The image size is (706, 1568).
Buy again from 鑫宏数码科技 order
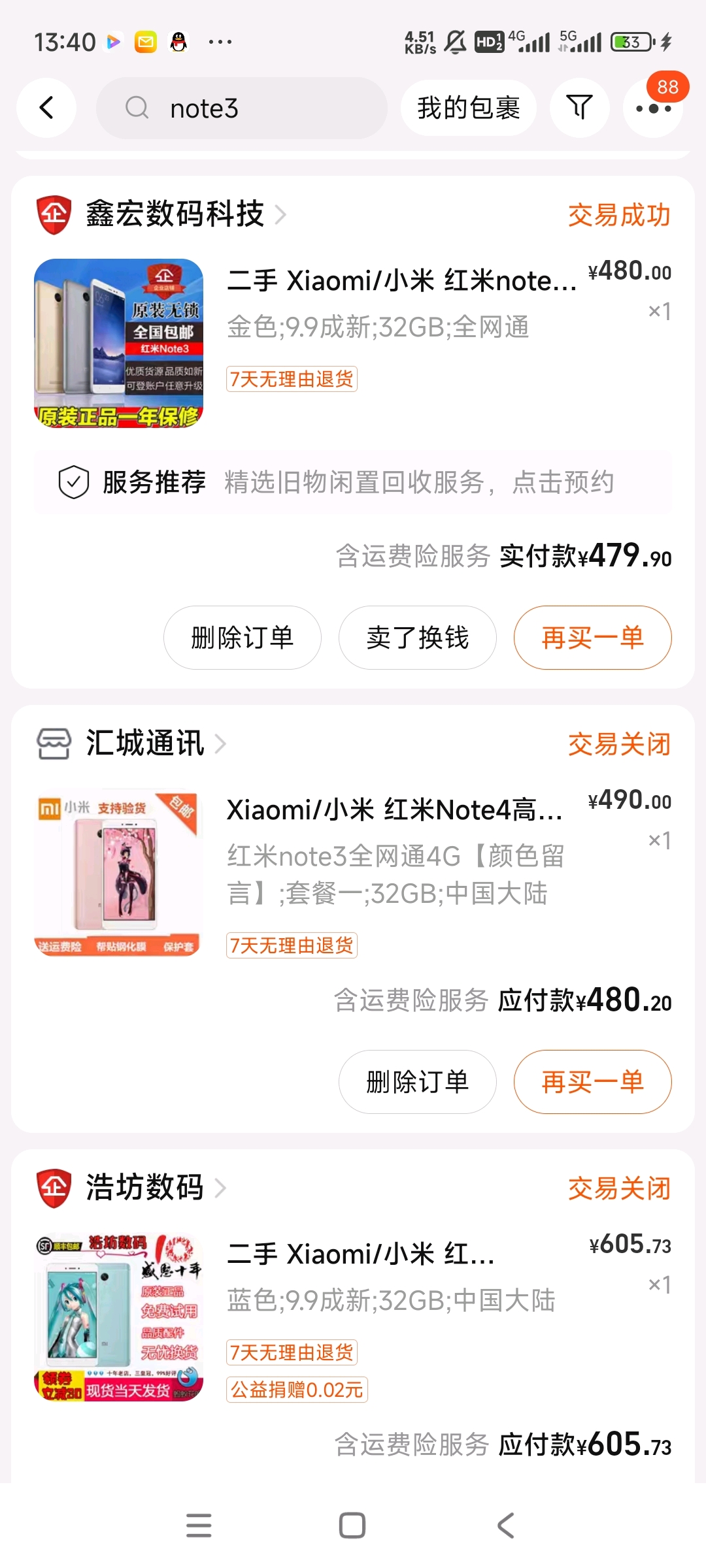pyautogui.click(x=593, y=638)
